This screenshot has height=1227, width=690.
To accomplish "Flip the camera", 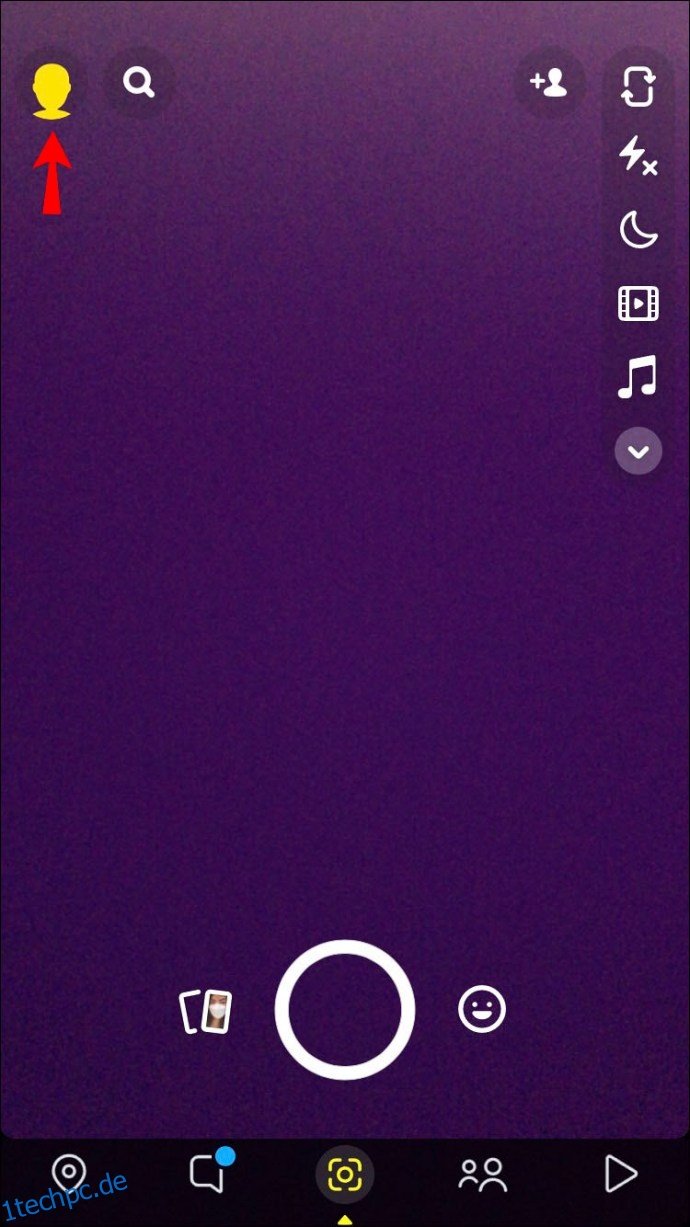I will 638,86.
